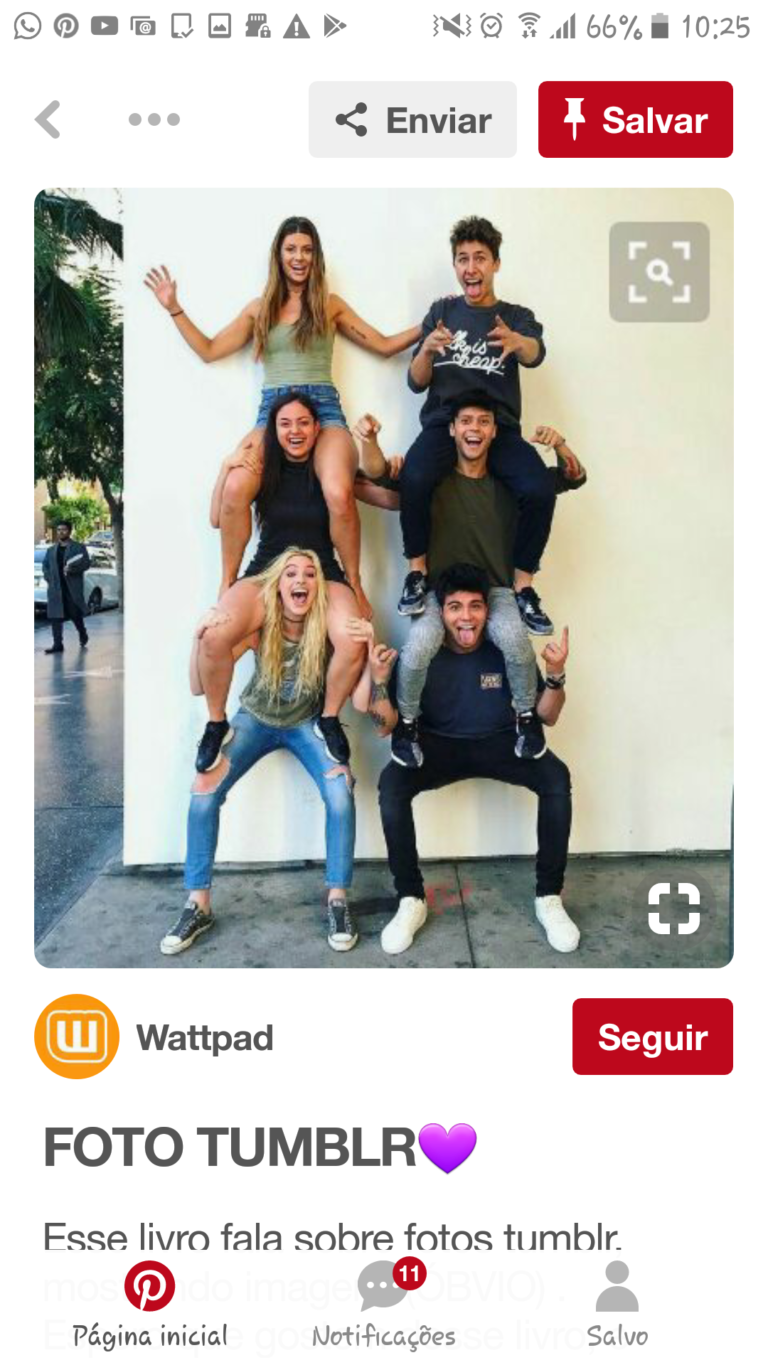Screen dimensions: 768x1365
Task: Open the Wattpad profile name link
Action: tap(204, 1037)
